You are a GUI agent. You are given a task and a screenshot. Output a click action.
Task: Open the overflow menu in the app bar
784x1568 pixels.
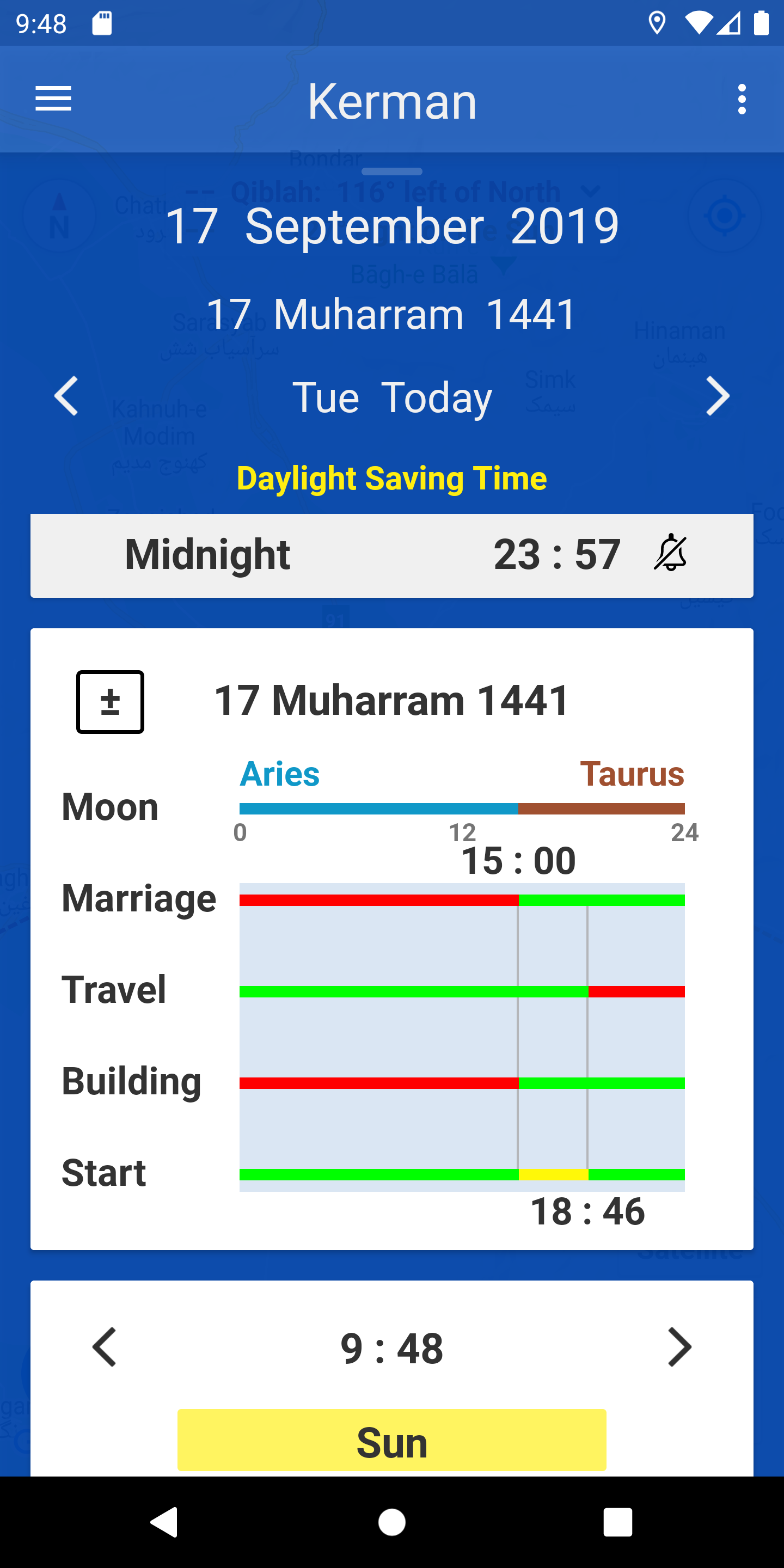(x=742, y=99)
